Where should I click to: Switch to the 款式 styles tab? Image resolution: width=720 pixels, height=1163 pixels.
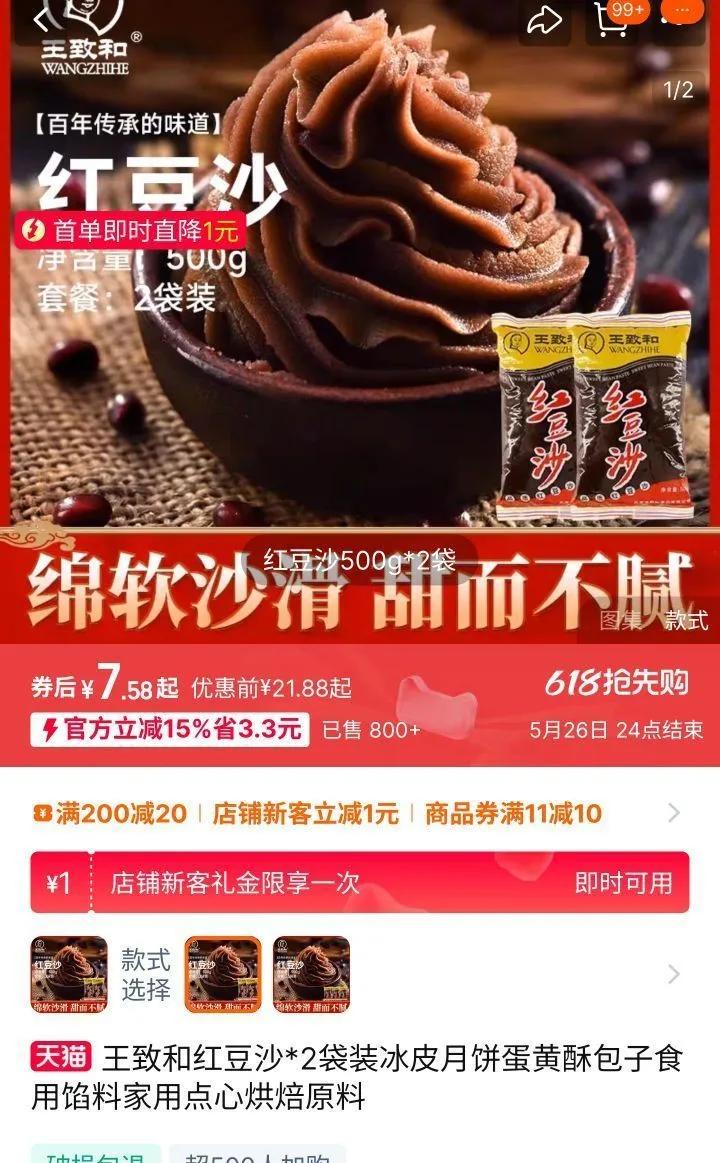(x=686, y=619)
